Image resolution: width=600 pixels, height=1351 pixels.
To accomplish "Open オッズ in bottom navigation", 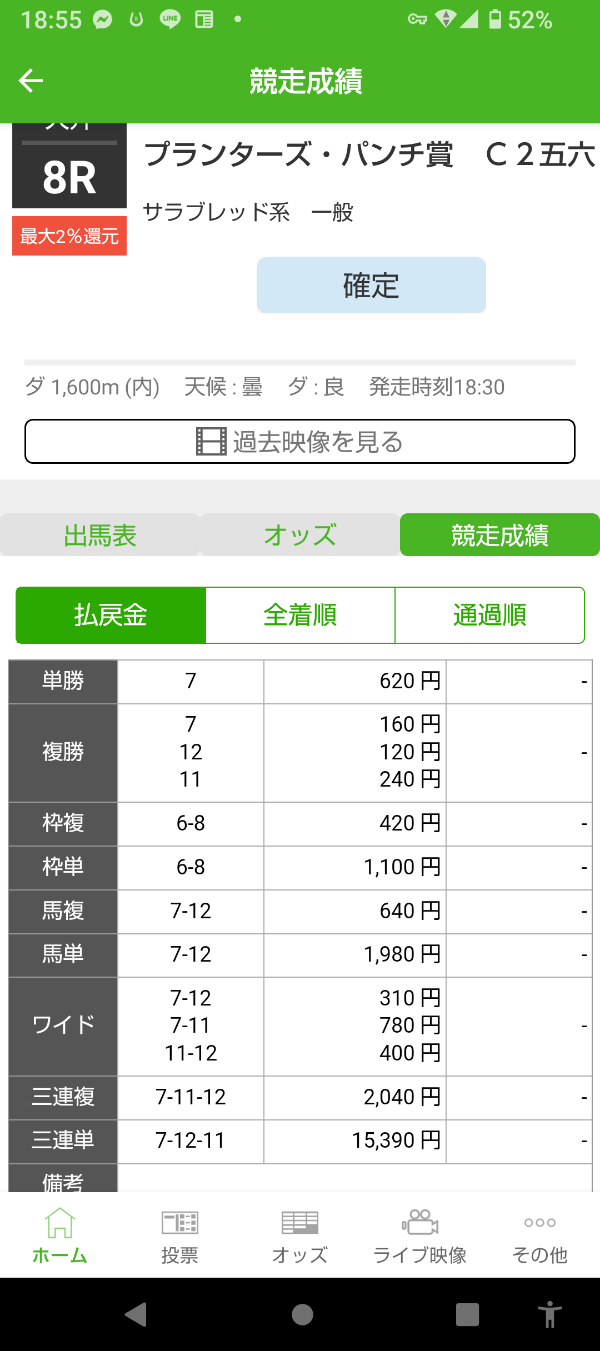I will 300,1236.
